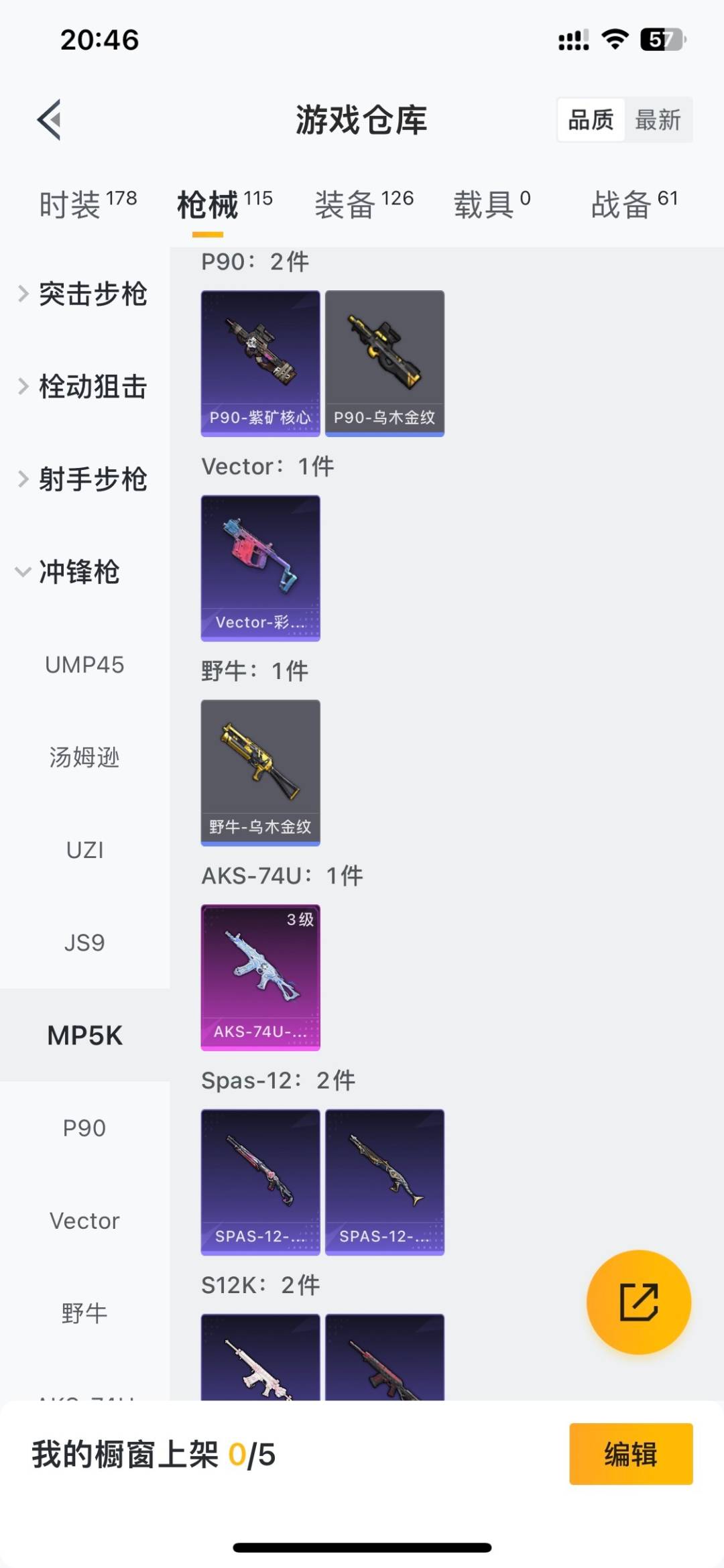The image size is (724, 1568).
Task: Select UMP45 from the sidebar list
Action: tap(84, 666)
